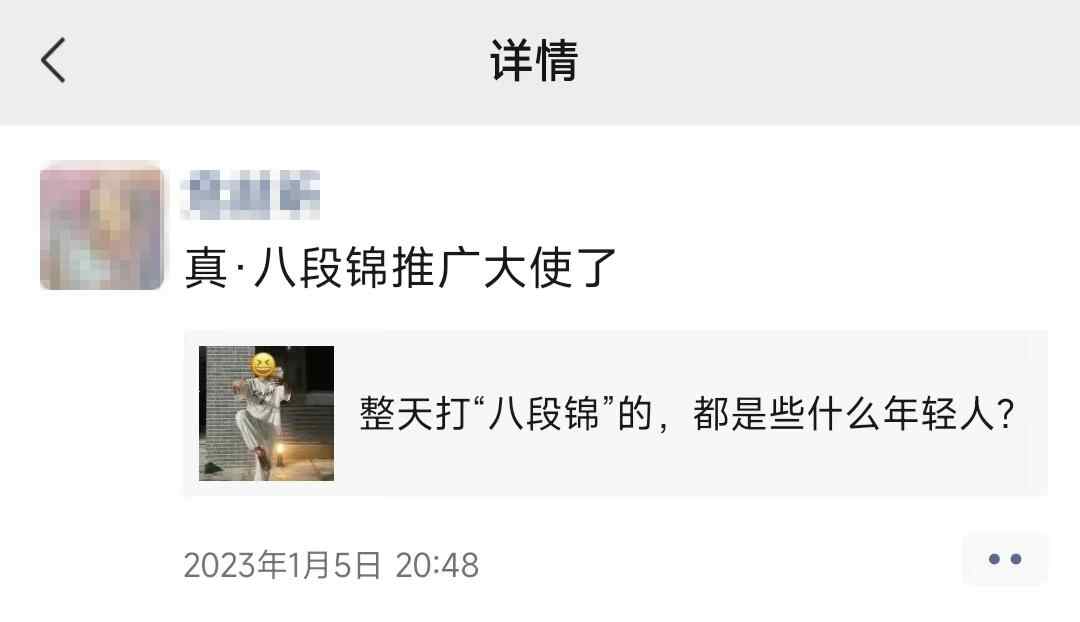The width and height of the screenshot is (1080, 622).
Task: Open the like and comment menu
Action: click(x=1004, y=559)
